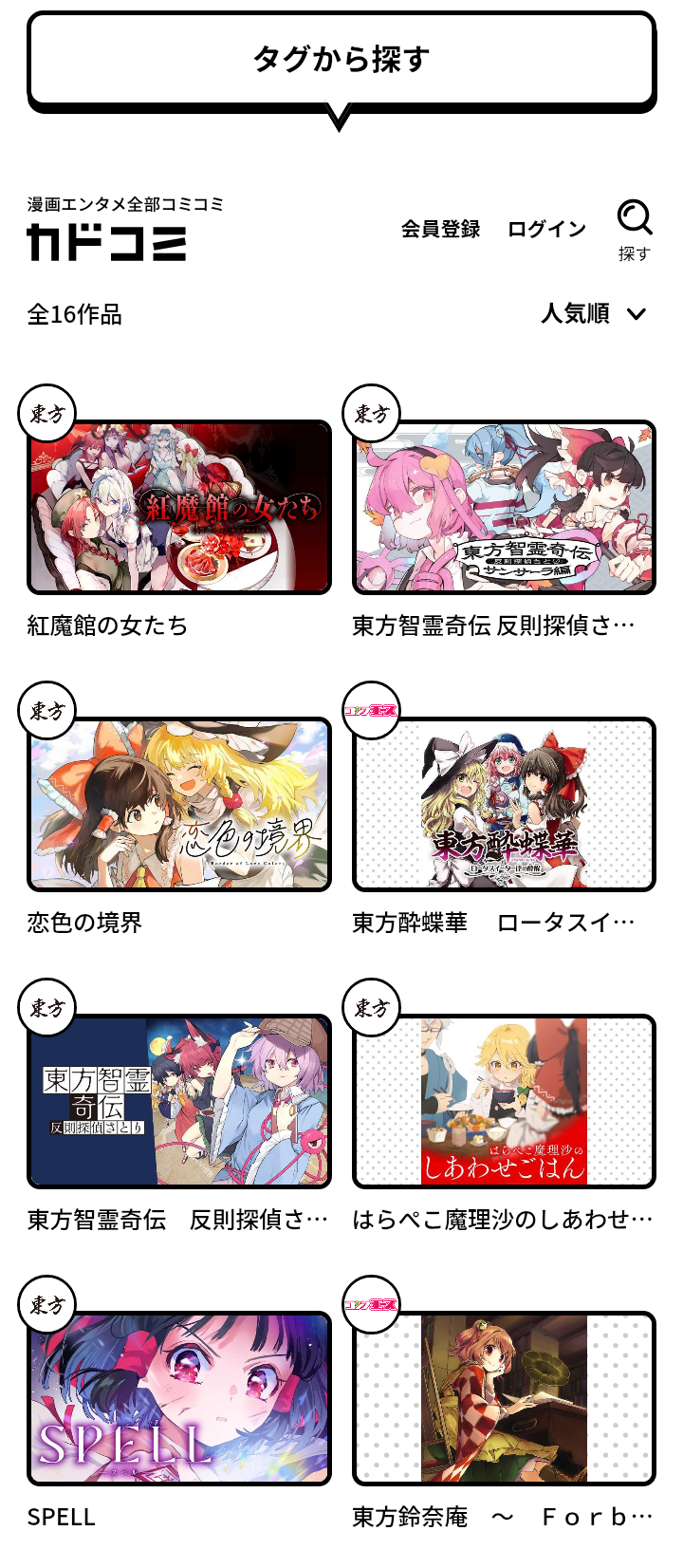Open 東方智霊奇伝 サンサーラ編 card
Viewport: 683px width, 1568px height.
pyautogui.click(x=504, y=508)
